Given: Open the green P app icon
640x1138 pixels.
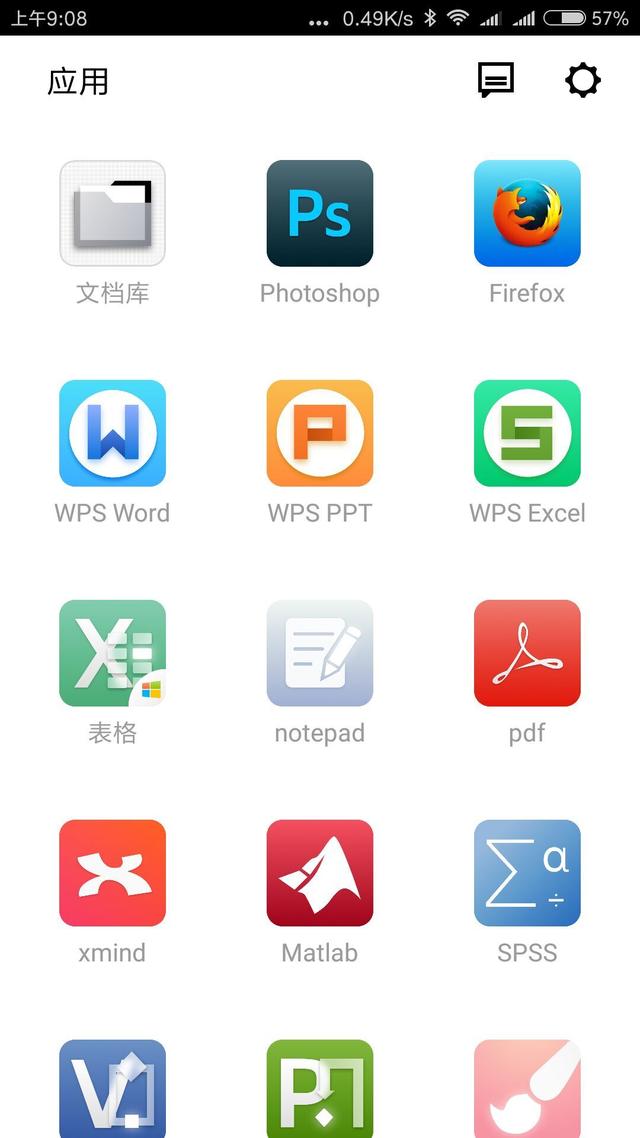Looking at the screenshot, I should [320, 1090].
